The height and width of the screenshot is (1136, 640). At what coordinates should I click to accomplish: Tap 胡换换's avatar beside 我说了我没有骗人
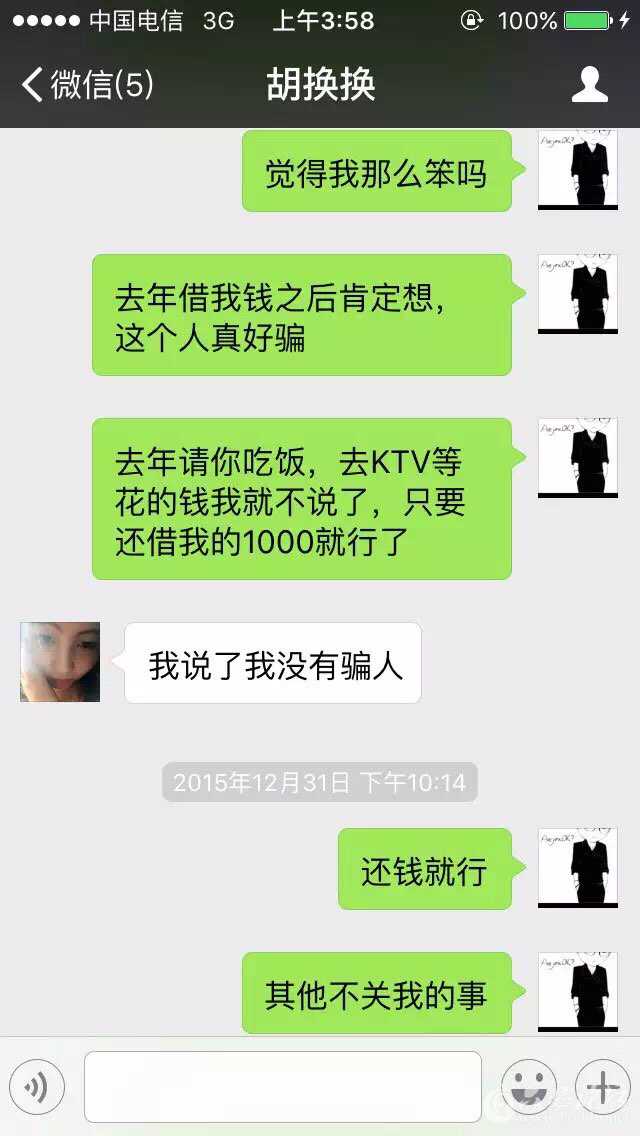pos(60,662)
